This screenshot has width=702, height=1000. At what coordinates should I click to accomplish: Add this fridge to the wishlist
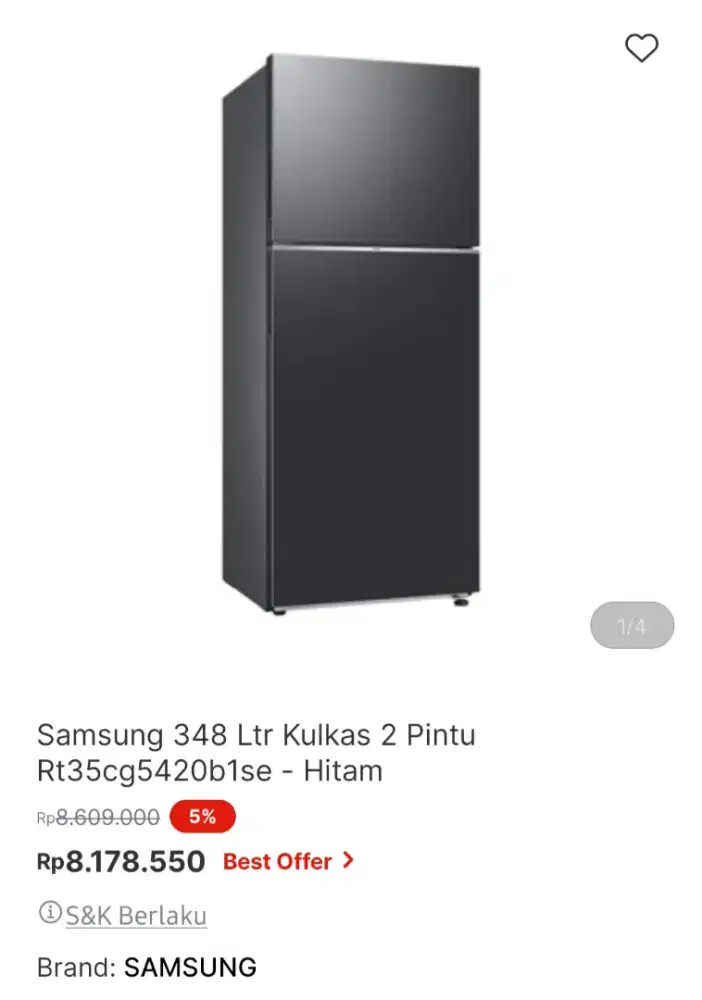(x=641, y=47)
